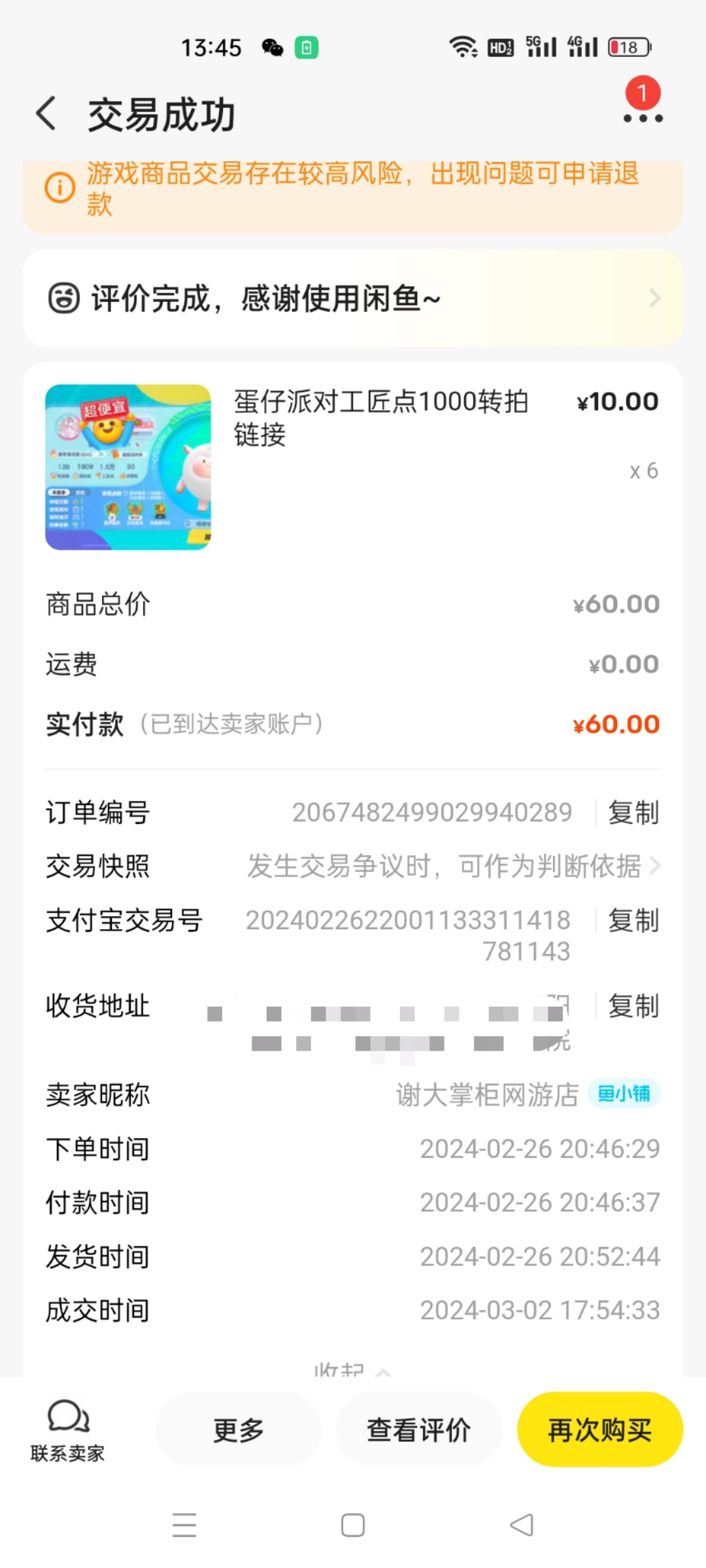The height and width of the screenshot is (1568, 706).
Task: Copy the 支付宝交易号
Action: pos(633,921)
